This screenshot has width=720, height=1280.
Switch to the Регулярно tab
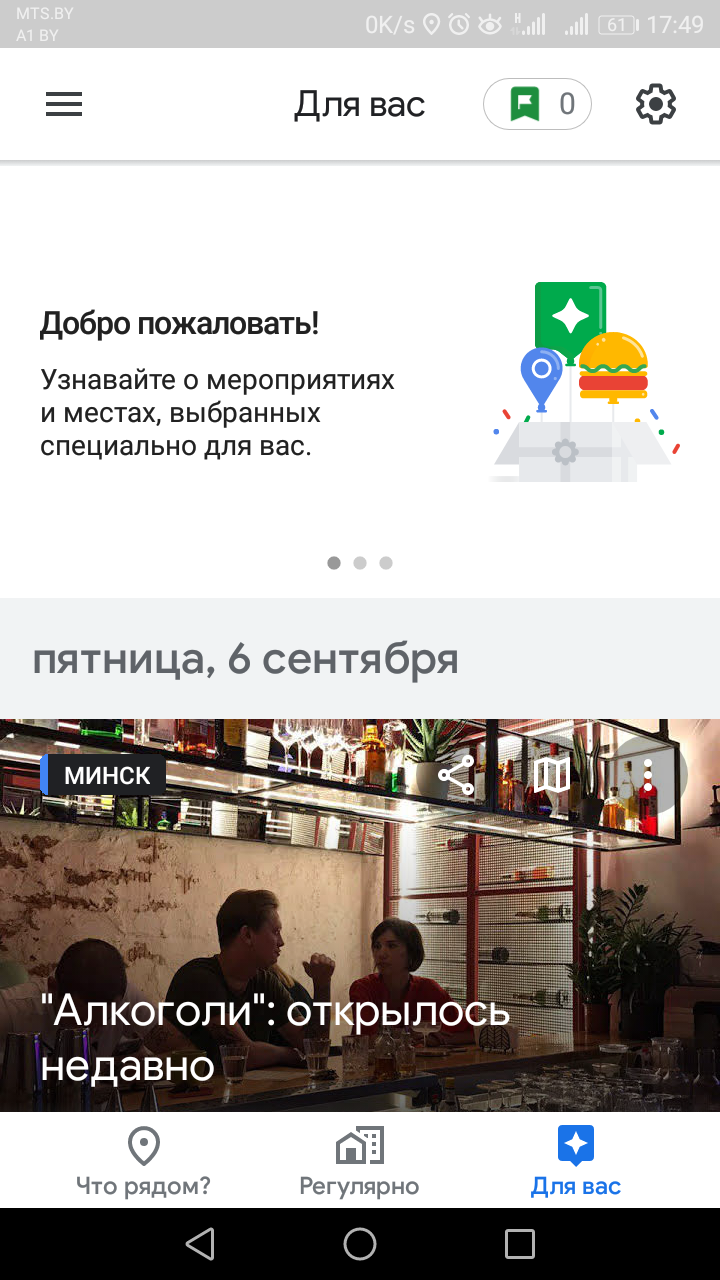click(359, 1162)
